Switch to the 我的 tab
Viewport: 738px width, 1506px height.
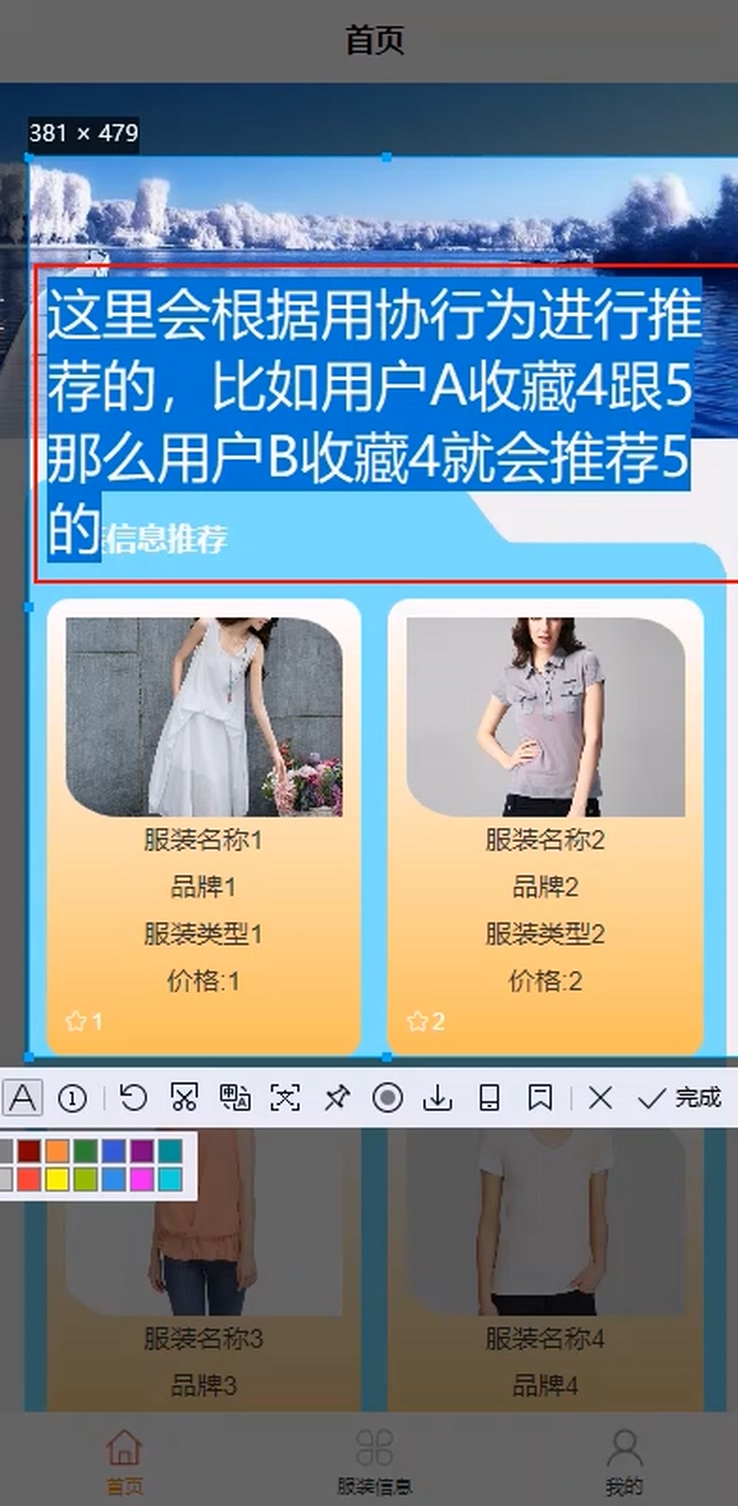point(624,1462)
